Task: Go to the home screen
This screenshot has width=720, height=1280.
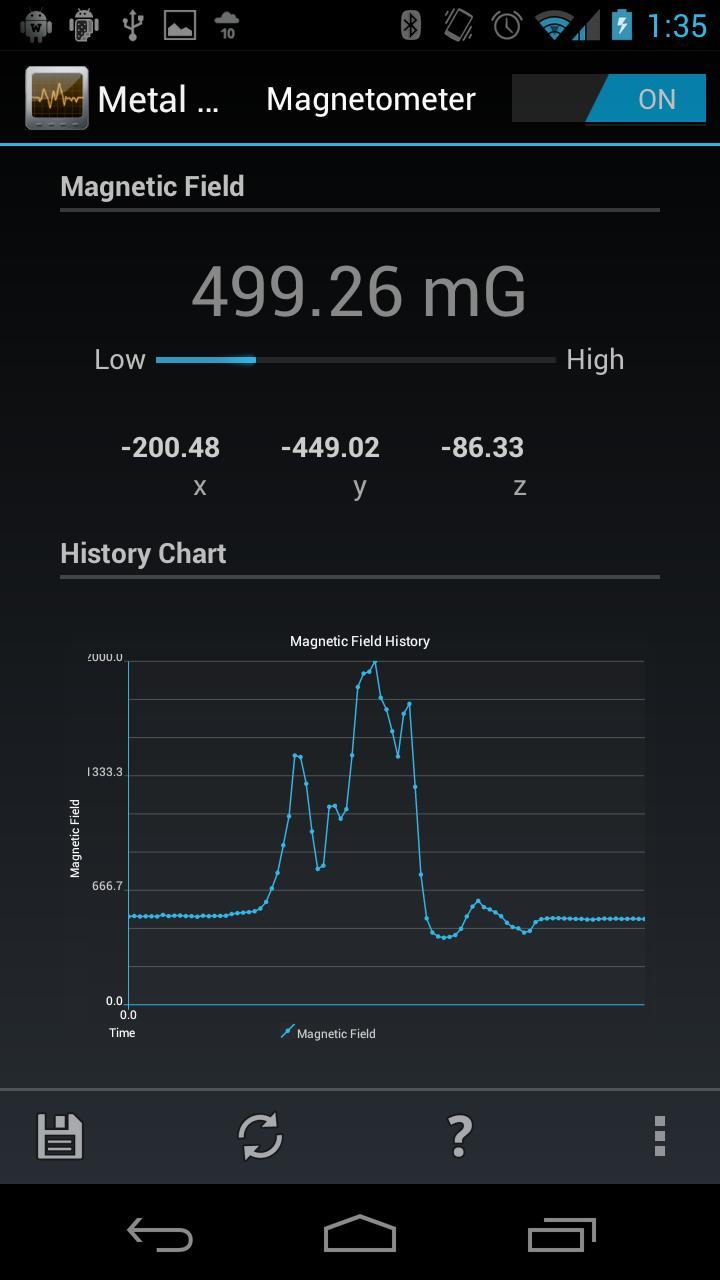Action: point(360,1235)
